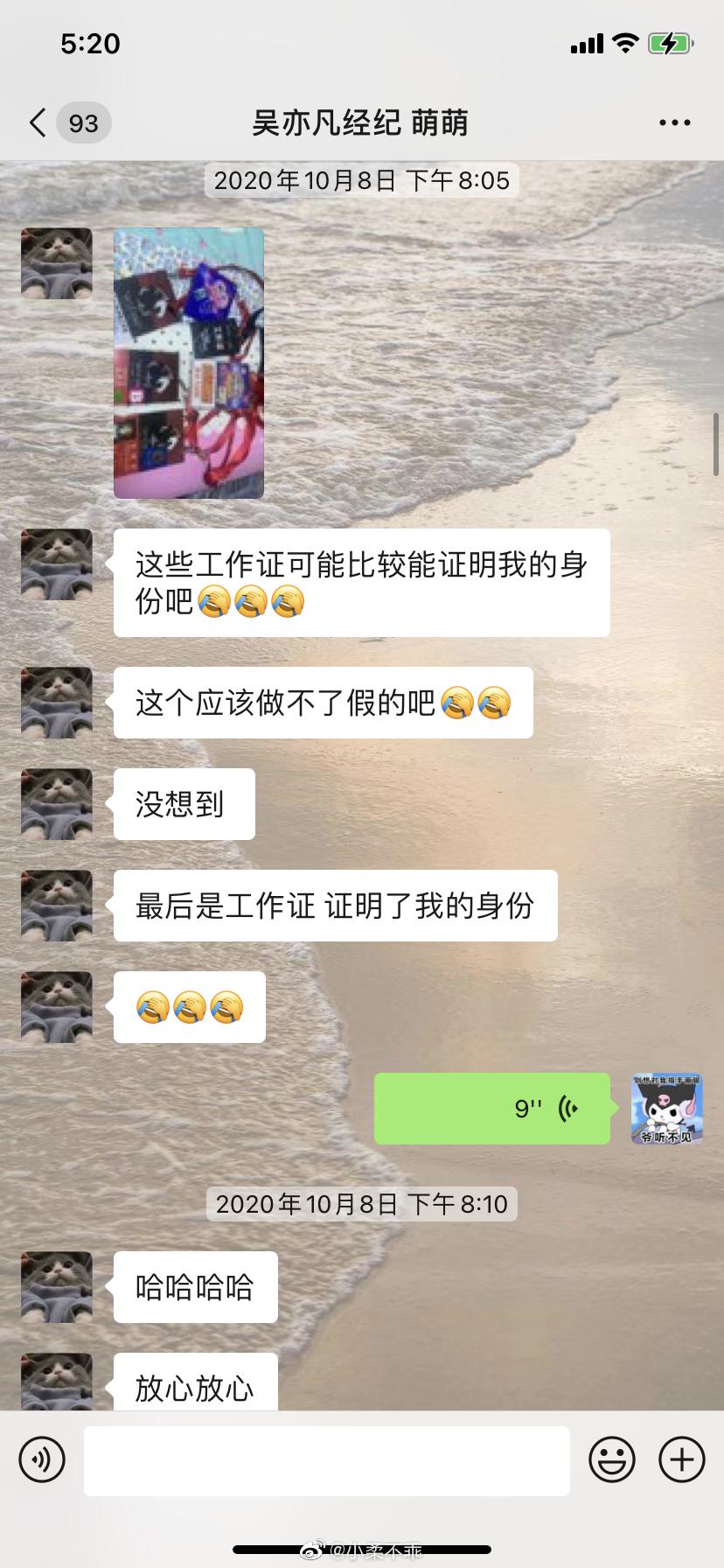This screenshot has width=724, height=1568.
Task: Tap the clock showing 5:20
Action: point(90,44)
